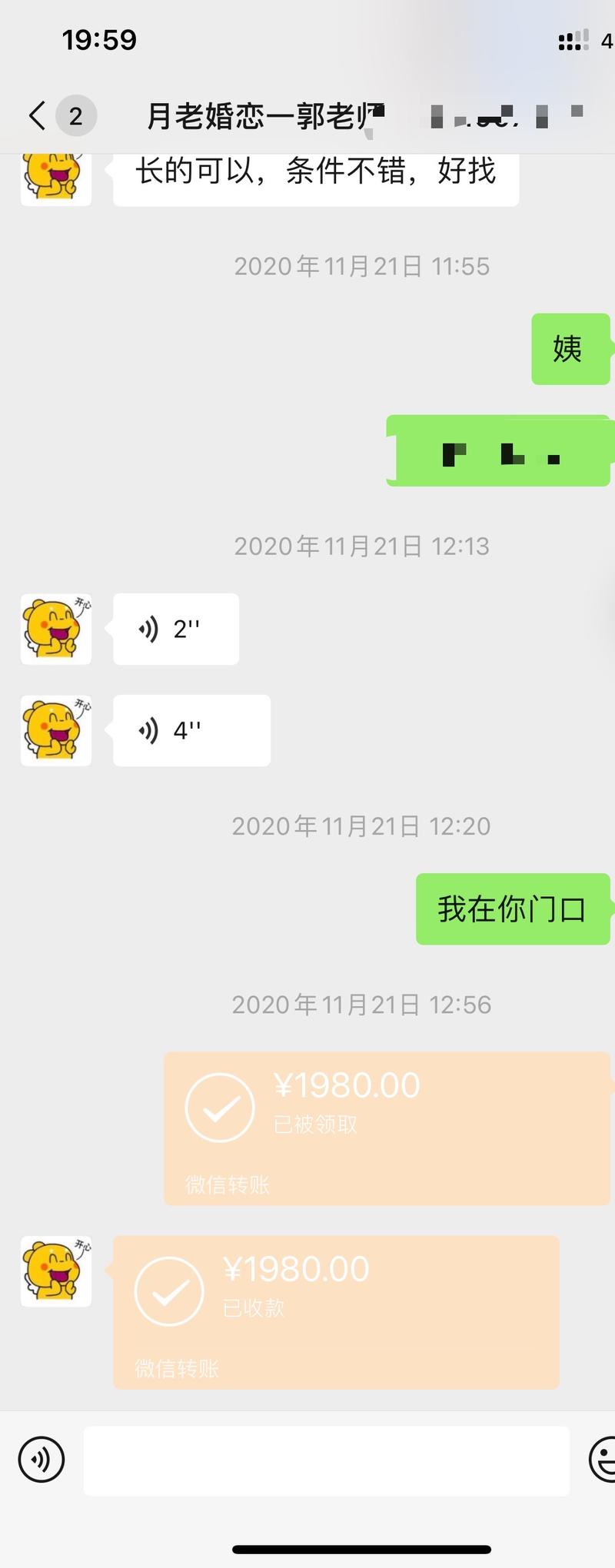Viewport: 615px width, 1568px height.
Task: Tap the voice input icon at bottom left
Action: [41, 1460]
